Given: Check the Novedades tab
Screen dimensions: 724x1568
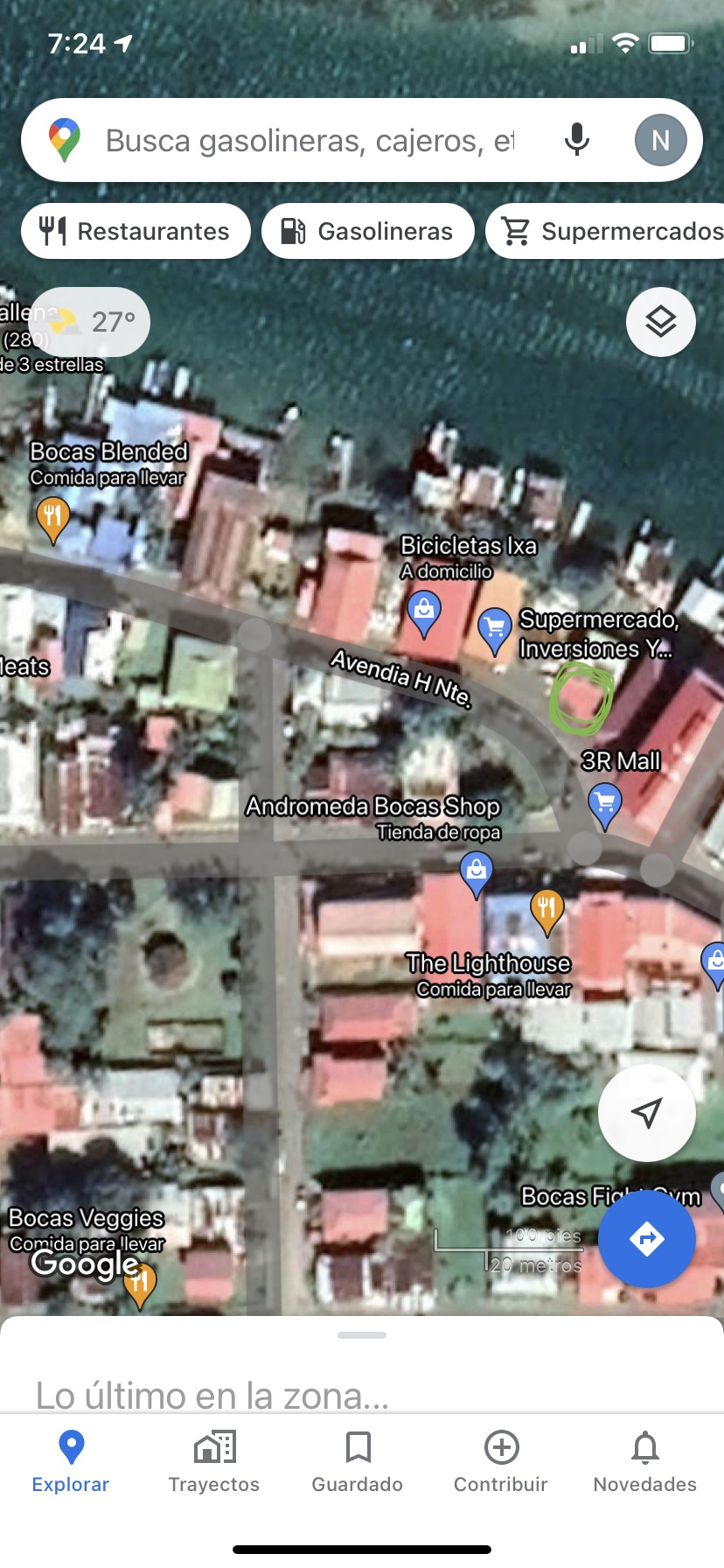Looking at the screenshot, I should [x=645, y=1461].
